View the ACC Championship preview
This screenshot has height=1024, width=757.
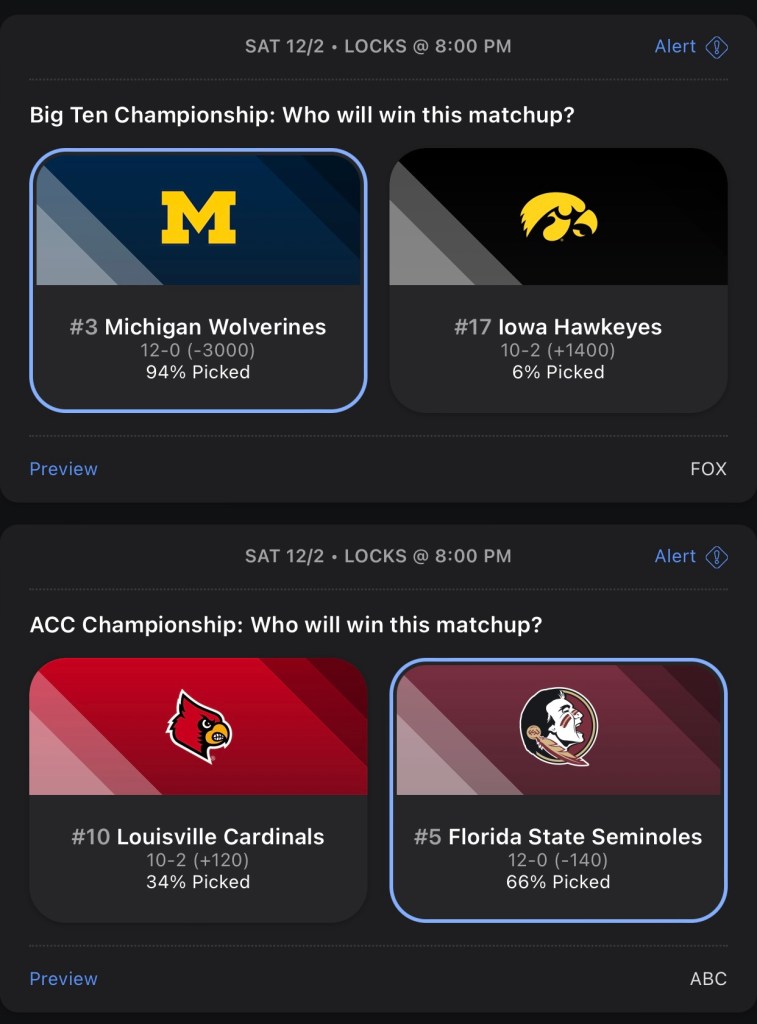point(64,979)
